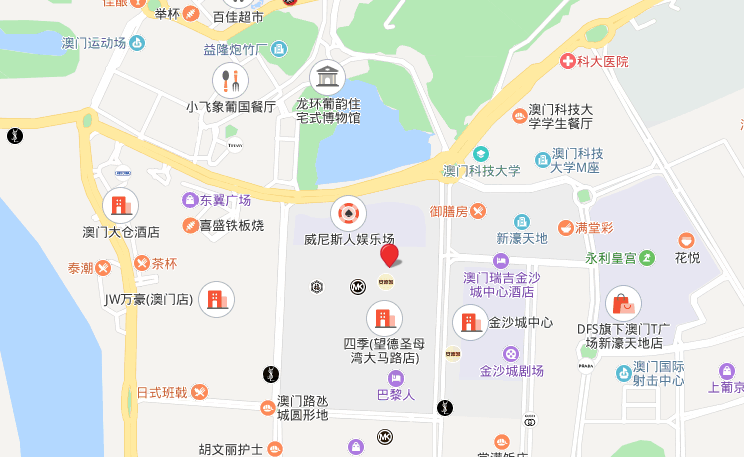Select the 东翼广场 shopping marker

pyautogui.click(x=190, y=200)
